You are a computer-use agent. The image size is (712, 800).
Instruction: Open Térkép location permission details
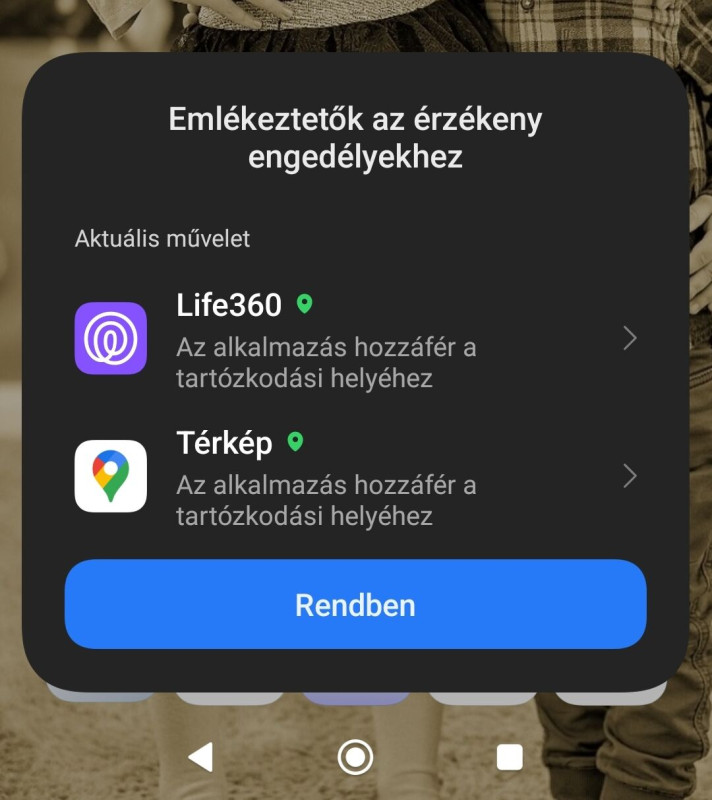pos(355,476)
